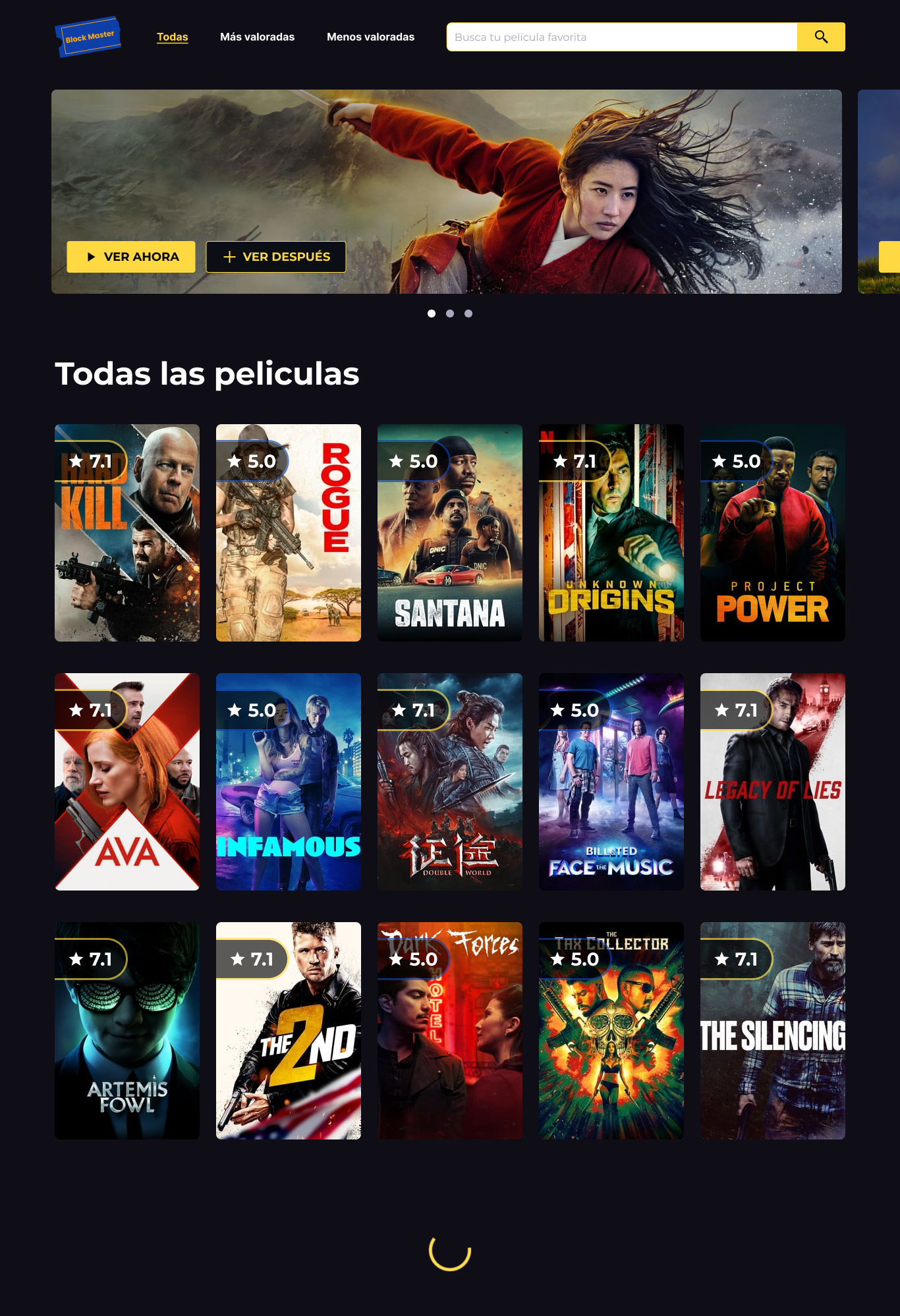Switch to the Menos valoradas tab
The width and height of the screenshot is (900, 1316).
coord(370,37)
